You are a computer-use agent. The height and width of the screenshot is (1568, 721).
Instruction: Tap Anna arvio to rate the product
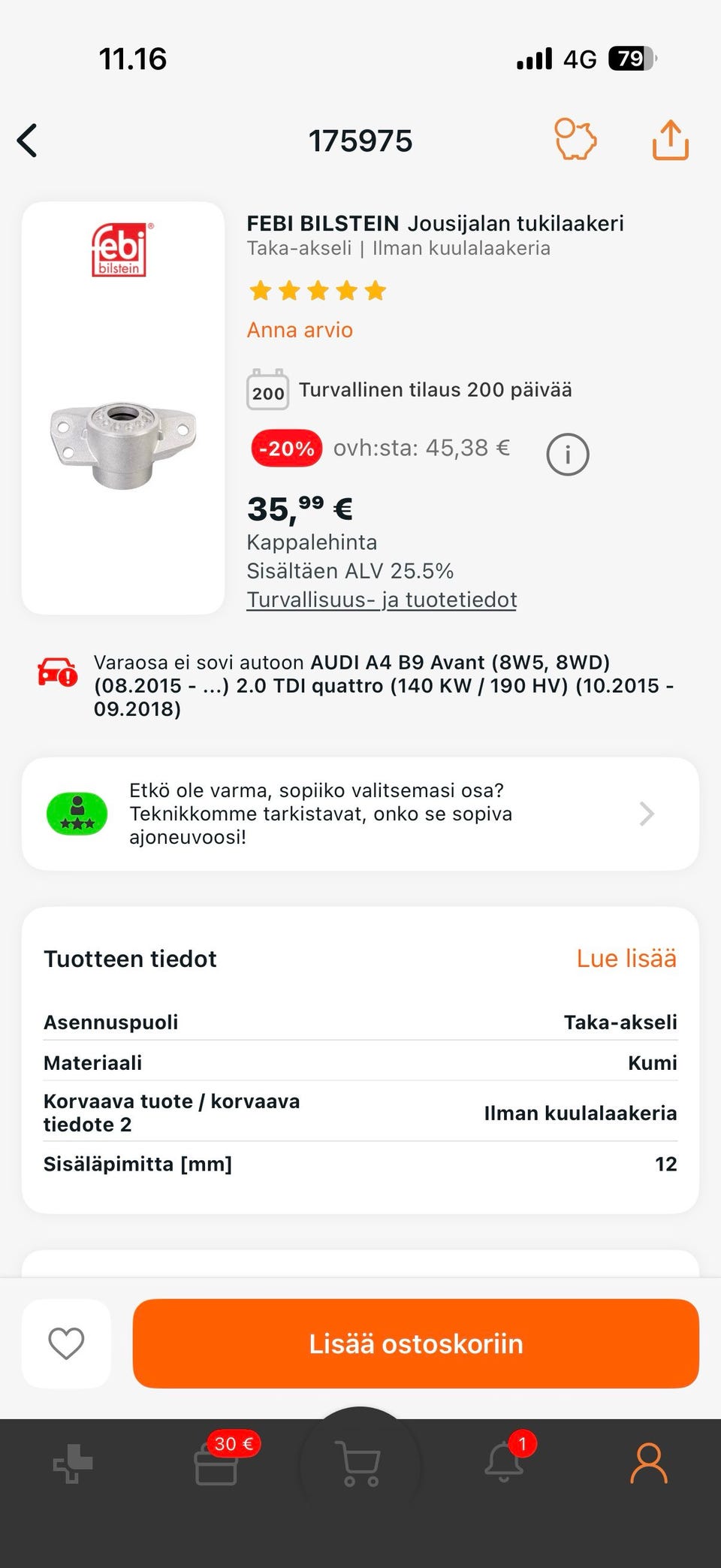coord(300,330)
